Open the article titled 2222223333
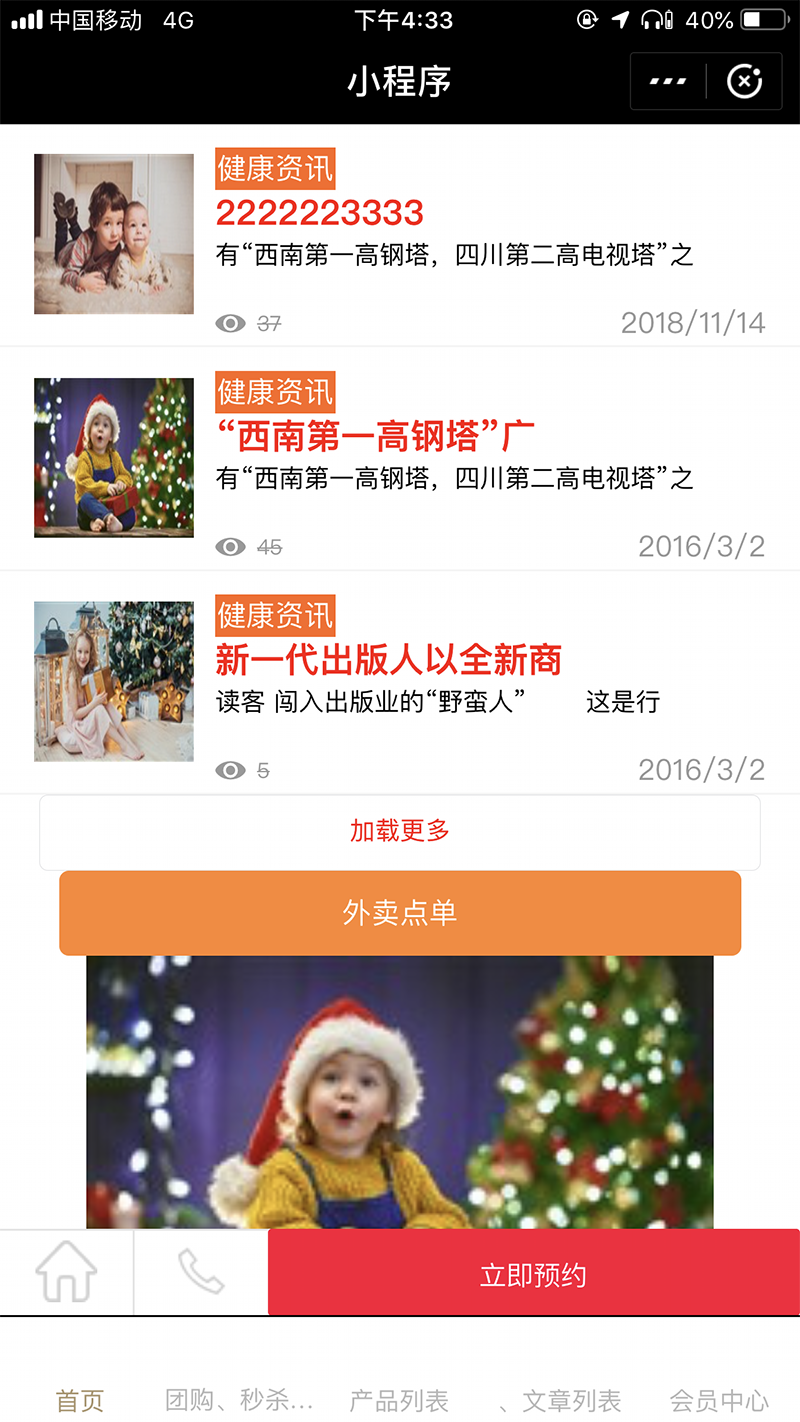 [x=320, y=213]
